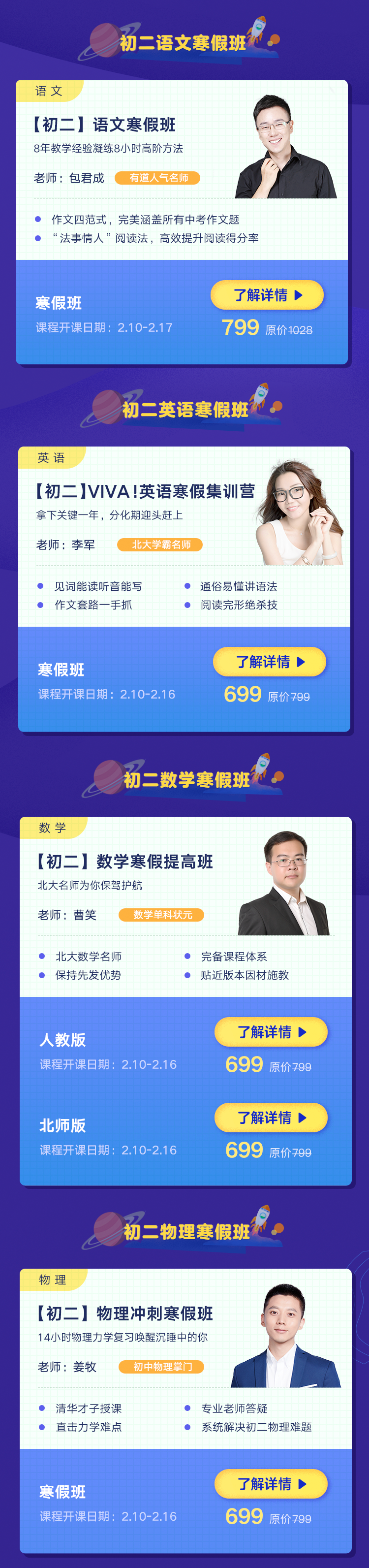
Task: Open details for the 语文 799 winter class
Action: tap(267, 295)
